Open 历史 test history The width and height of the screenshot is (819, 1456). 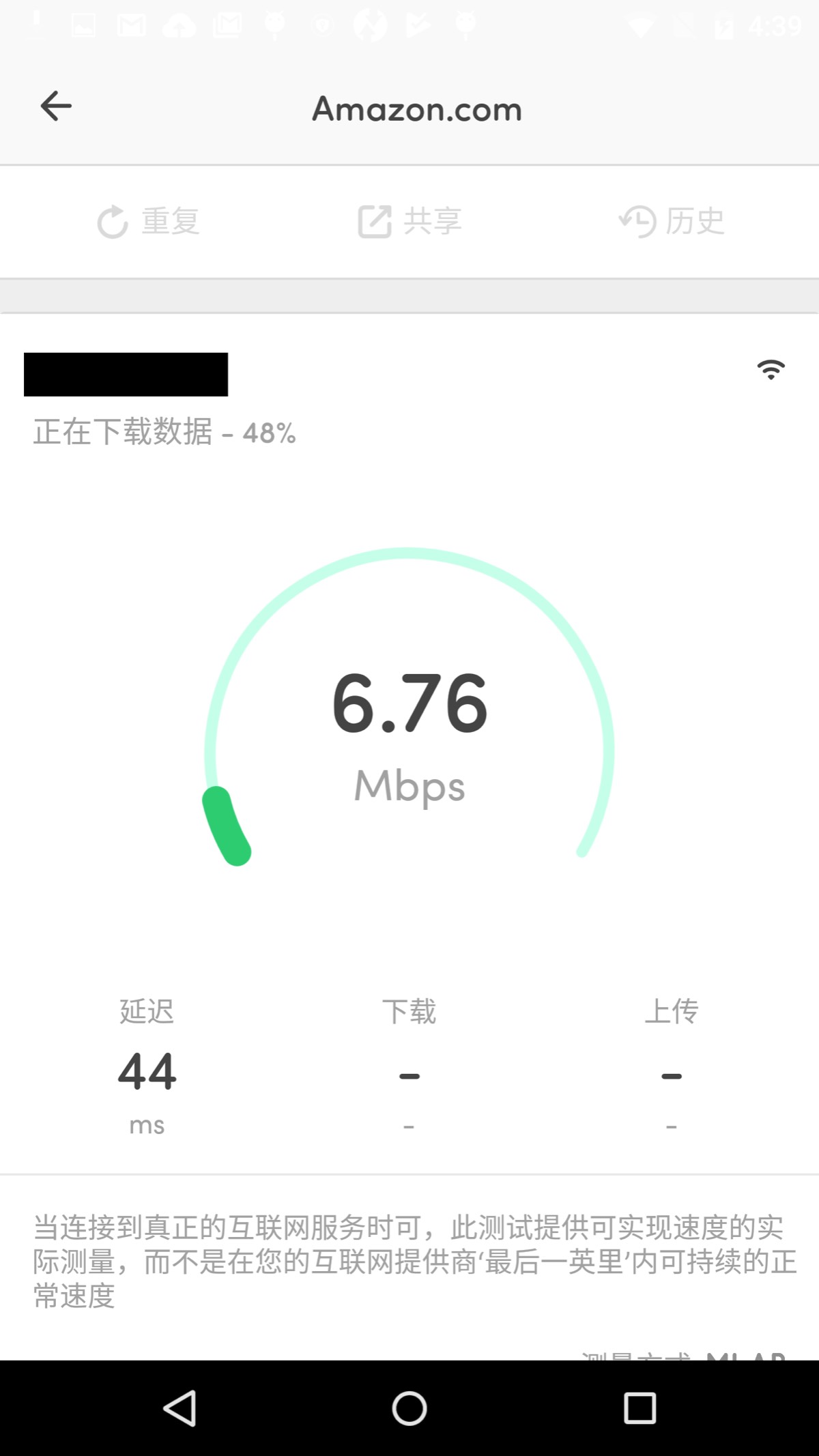click(x=672, y=222)
